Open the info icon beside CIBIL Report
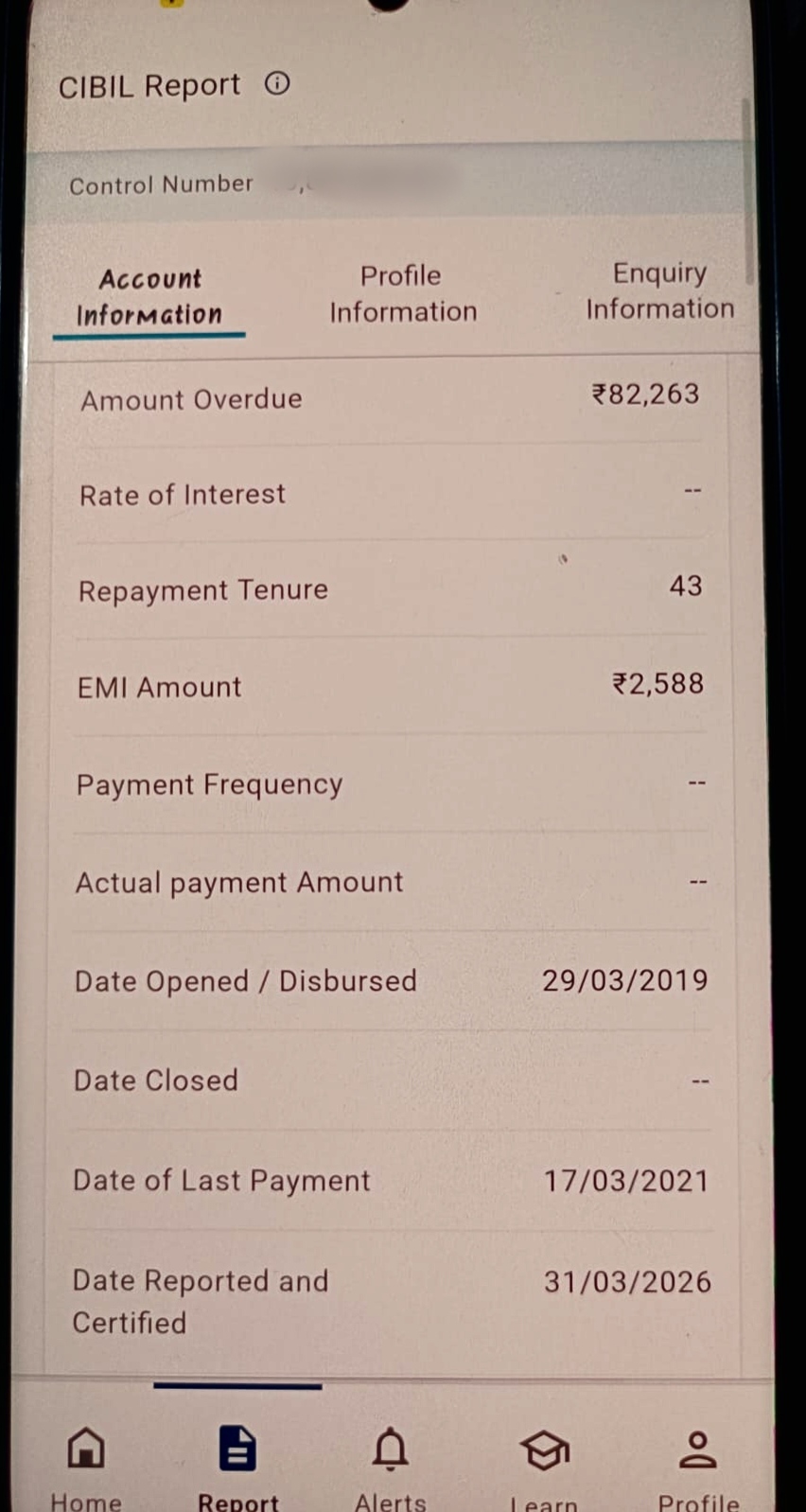The image size is (806, 1512). pos(277,84)
